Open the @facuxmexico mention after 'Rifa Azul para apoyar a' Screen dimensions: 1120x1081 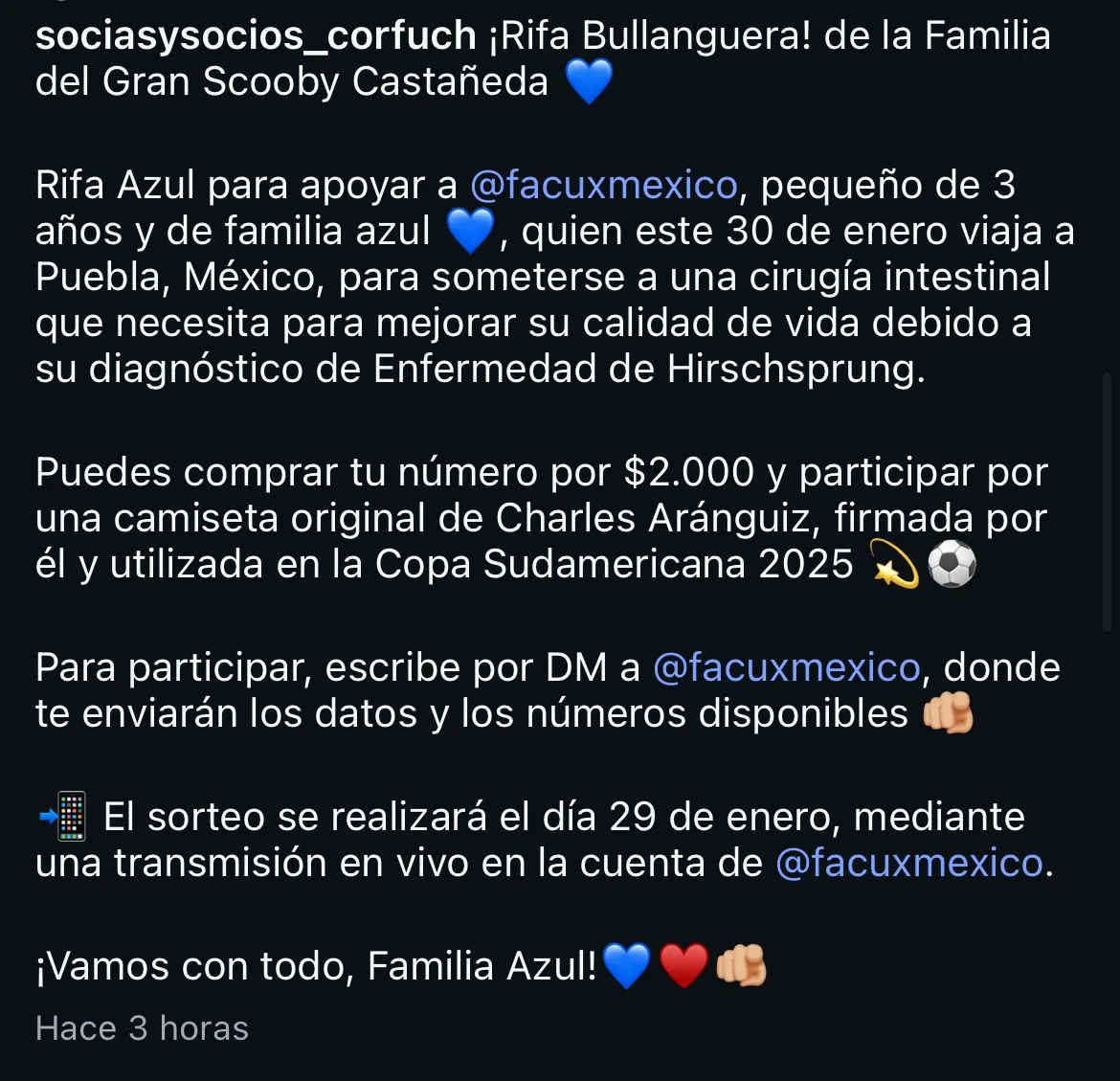coord(604,185)
